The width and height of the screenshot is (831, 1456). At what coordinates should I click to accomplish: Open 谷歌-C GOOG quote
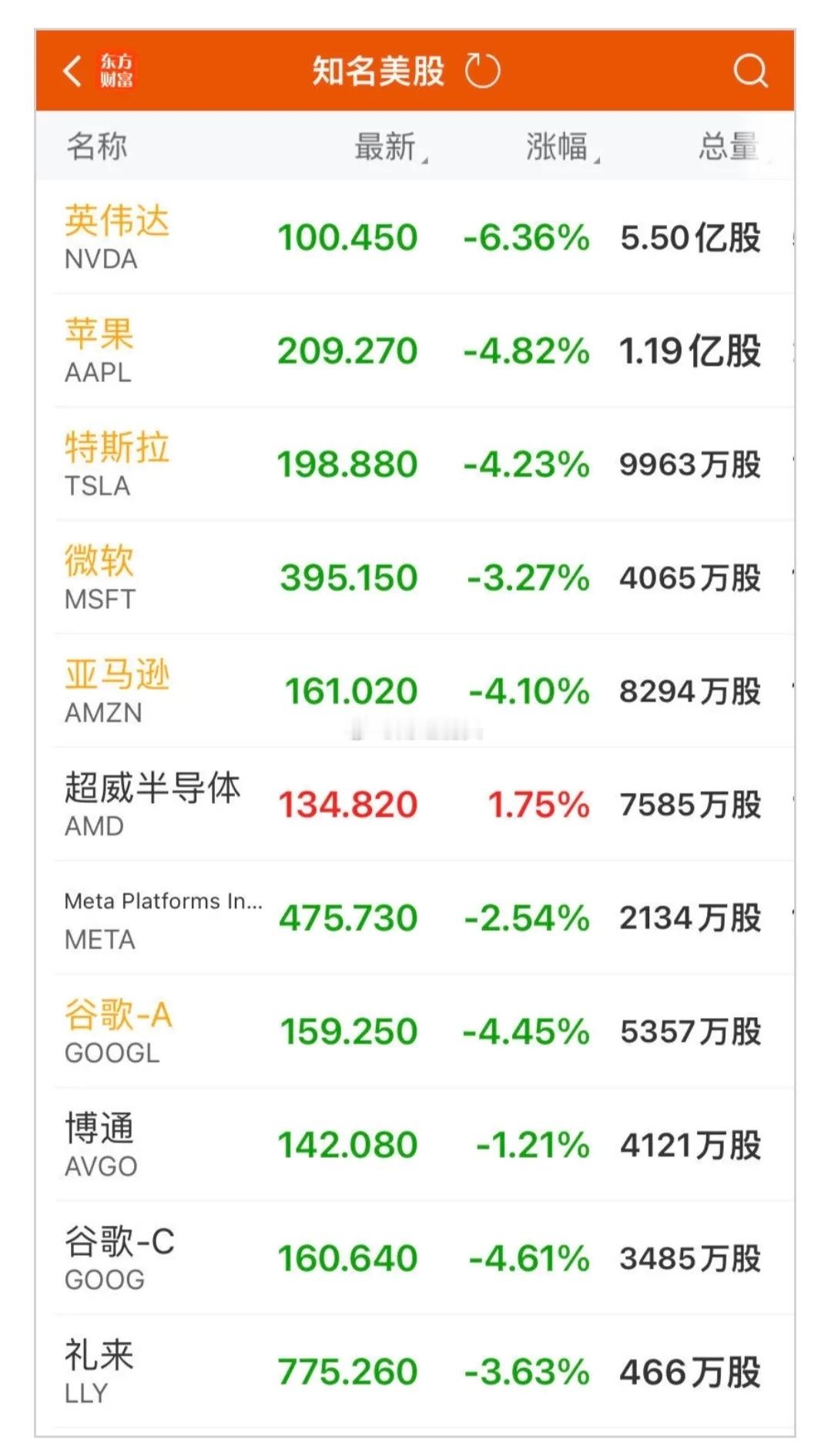tap(415, 1258)
